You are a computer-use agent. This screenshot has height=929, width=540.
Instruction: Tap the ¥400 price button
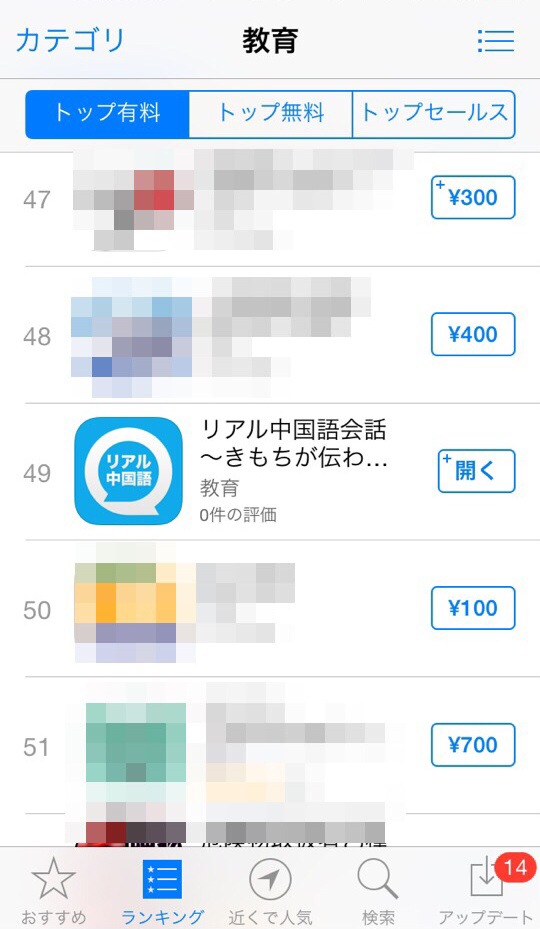pos(473,334)
